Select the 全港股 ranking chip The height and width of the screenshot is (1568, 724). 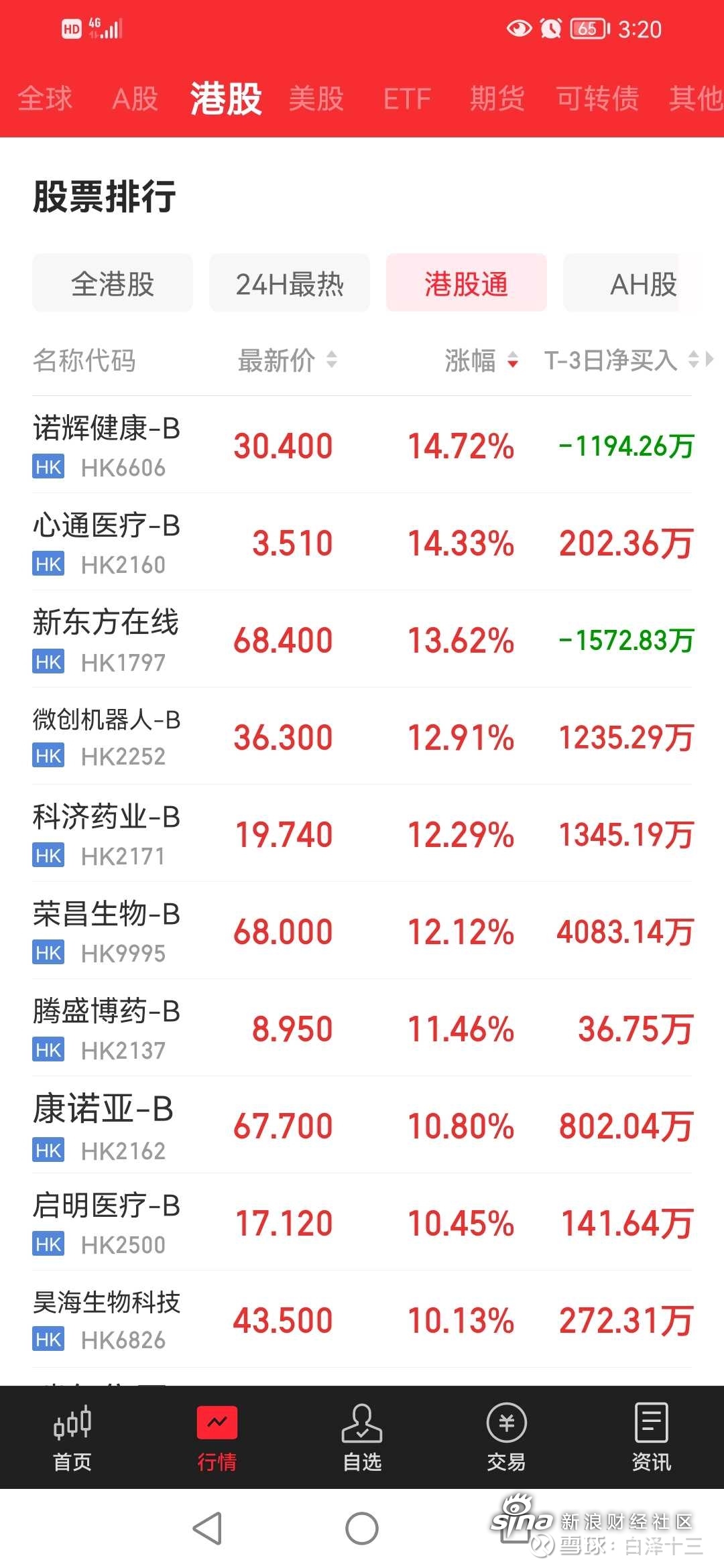click(x=113, y=283)
